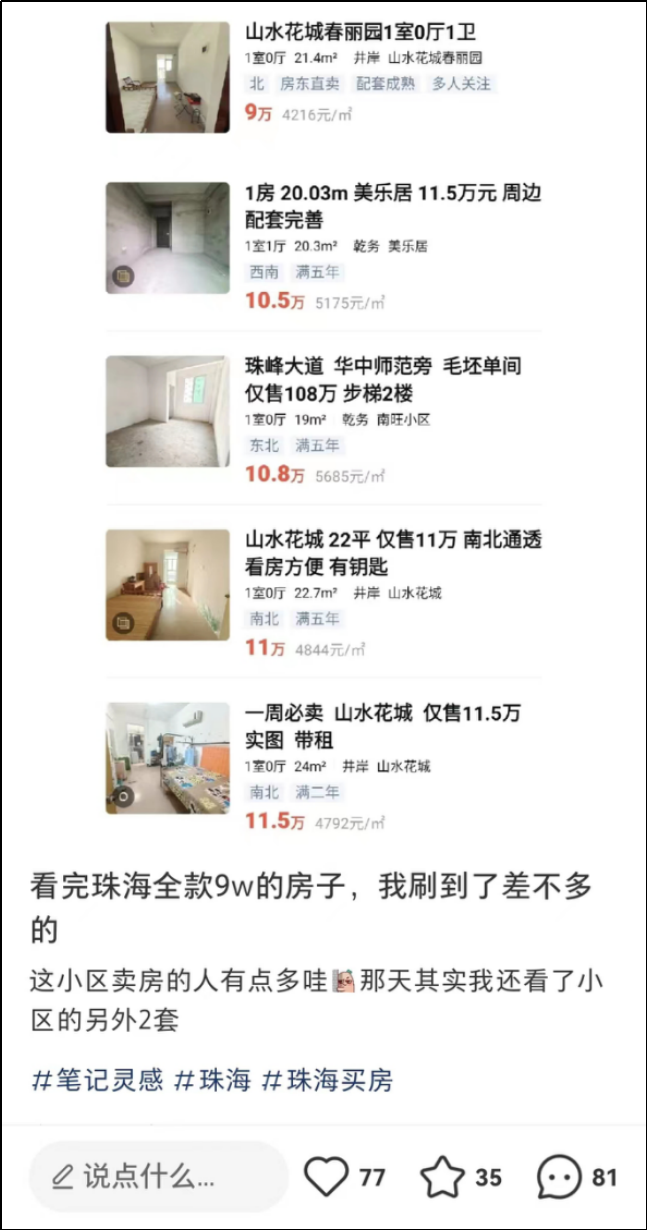This screenshot has height=1230, width=647.
Task: Save the post with the star icon
Action: [443, 1177]
